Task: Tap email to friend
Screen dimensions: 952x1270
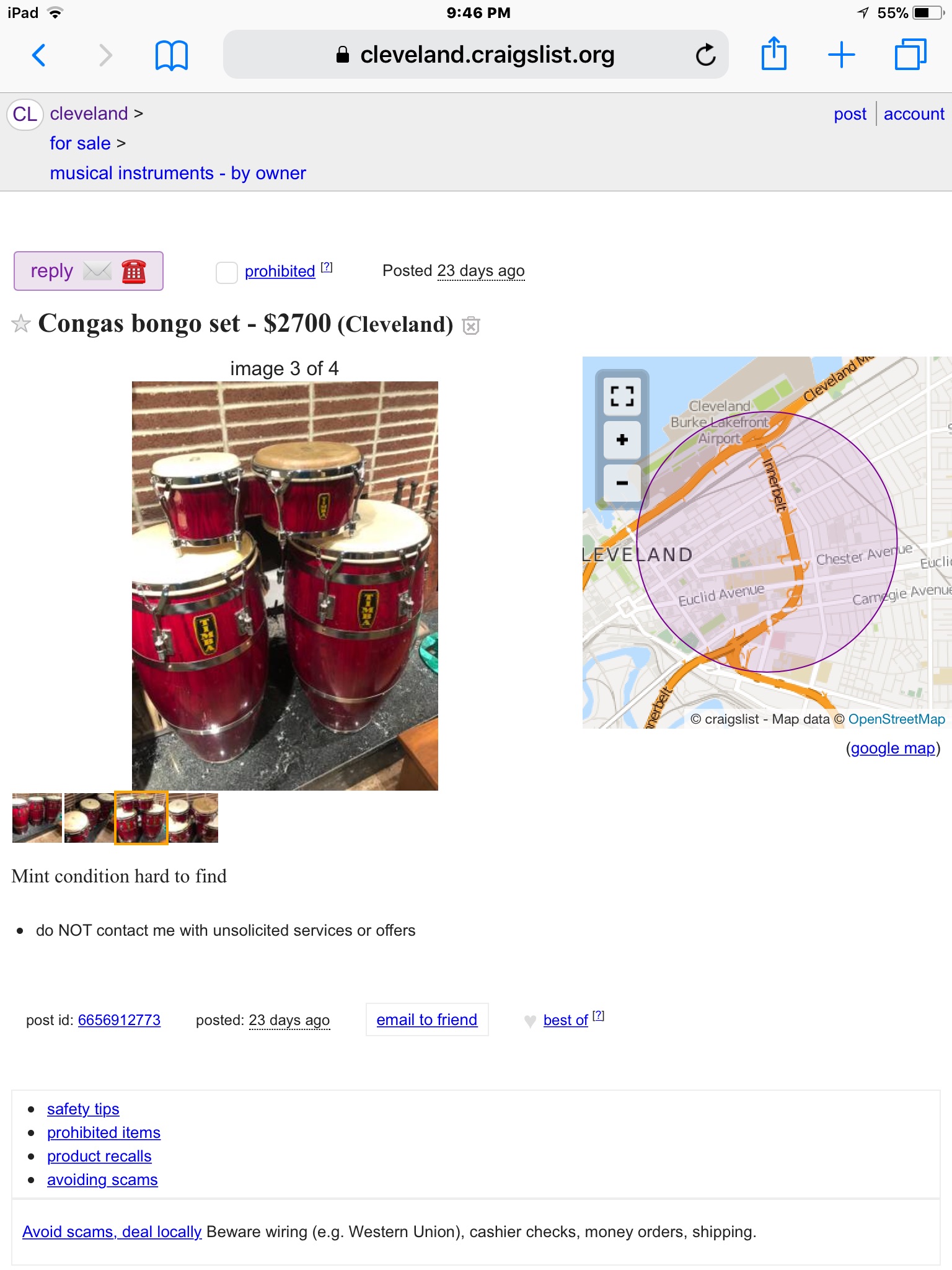Action: (426, 1020)
